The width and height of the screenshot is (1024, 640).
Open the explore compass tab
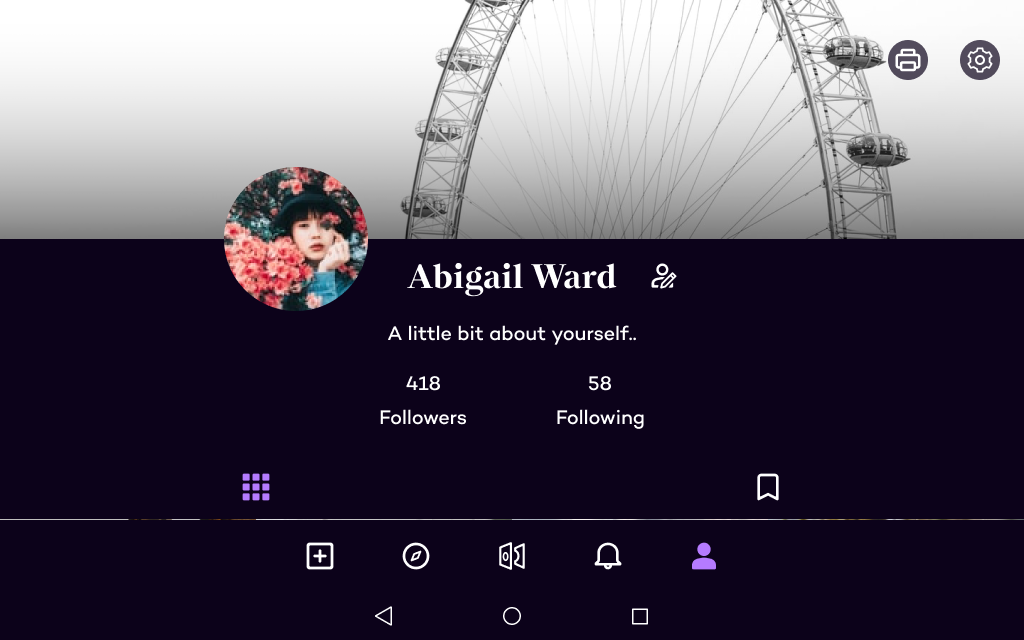[x=416, y=556]
